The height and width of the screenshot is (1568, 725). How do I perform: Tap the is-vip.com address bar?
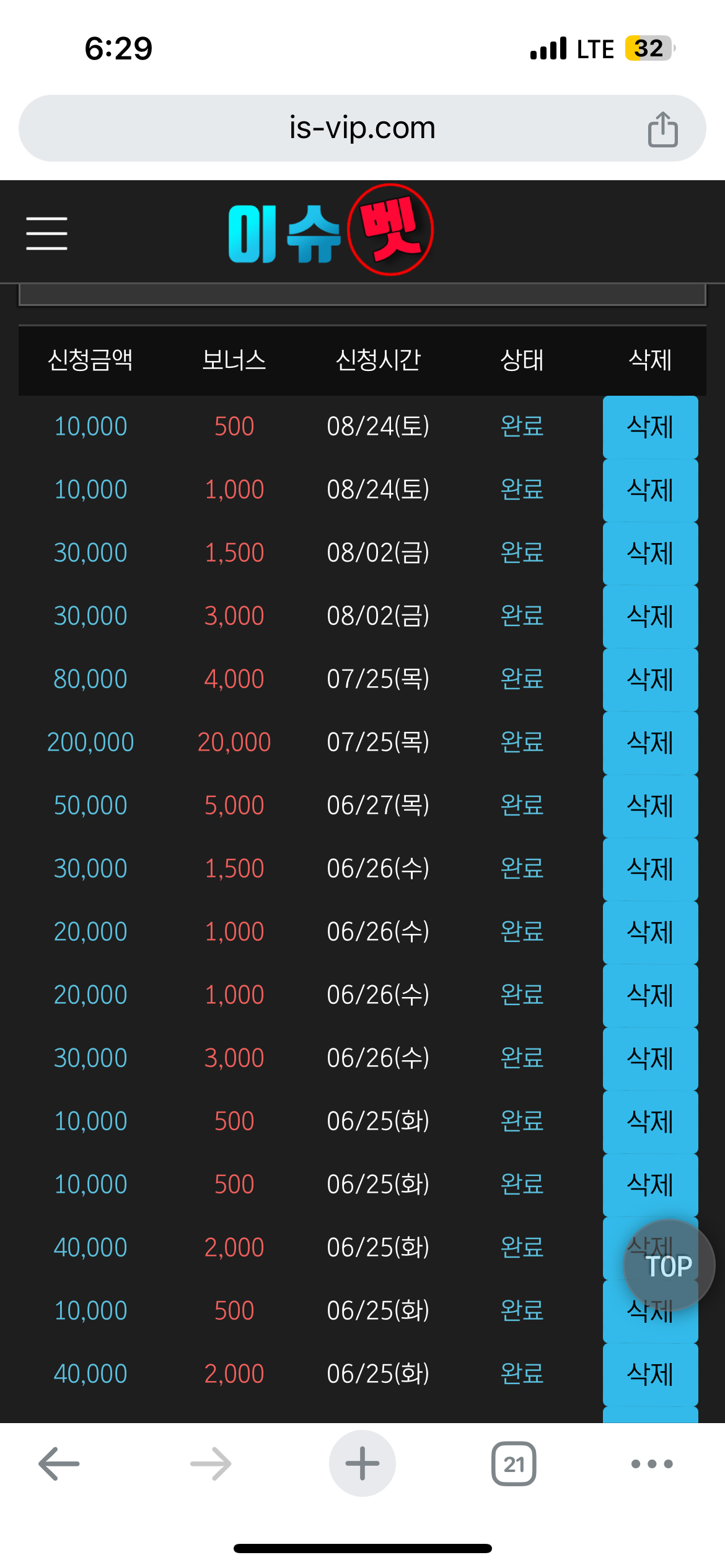(362, 128)
